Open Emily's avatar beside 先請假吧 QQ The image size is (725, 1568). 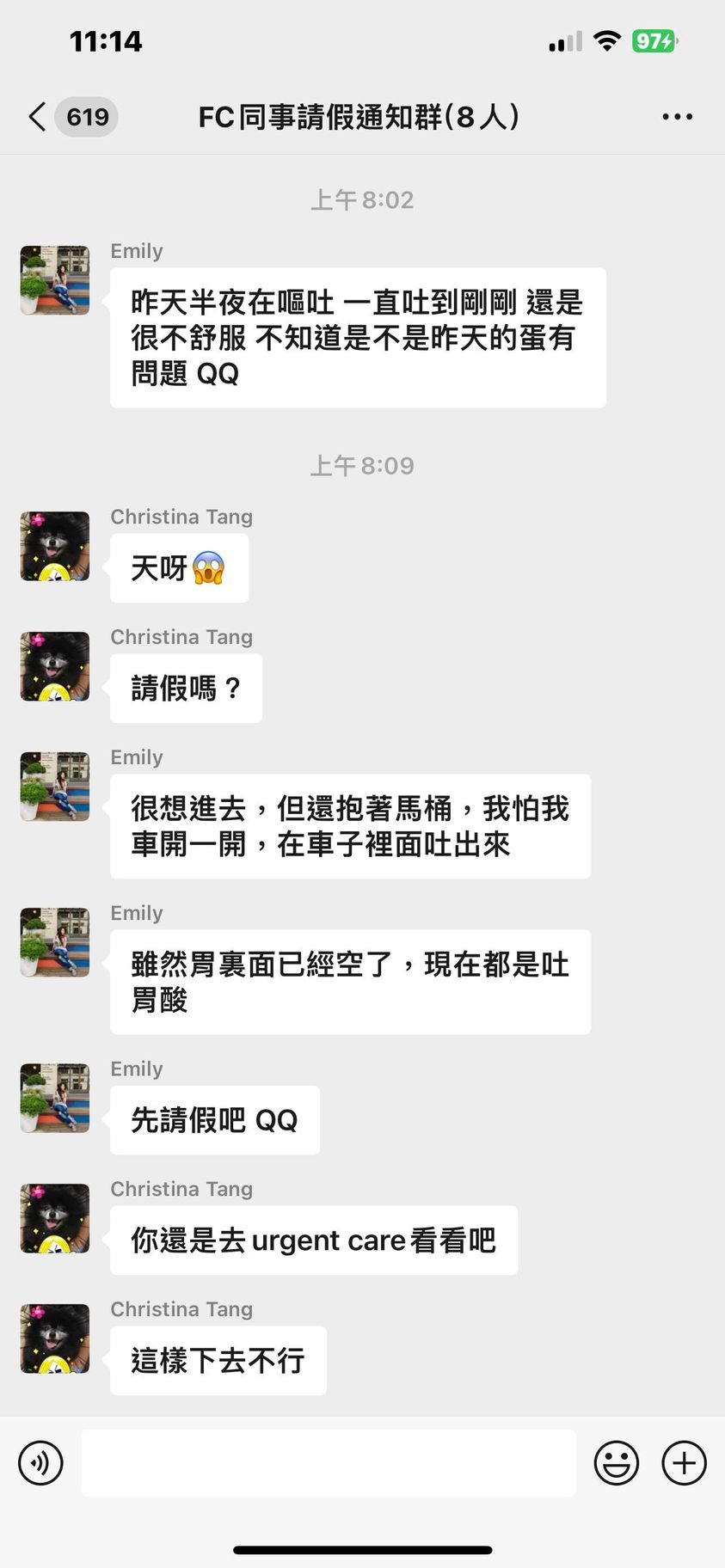pyautogui.click(x=55, y=1098)
